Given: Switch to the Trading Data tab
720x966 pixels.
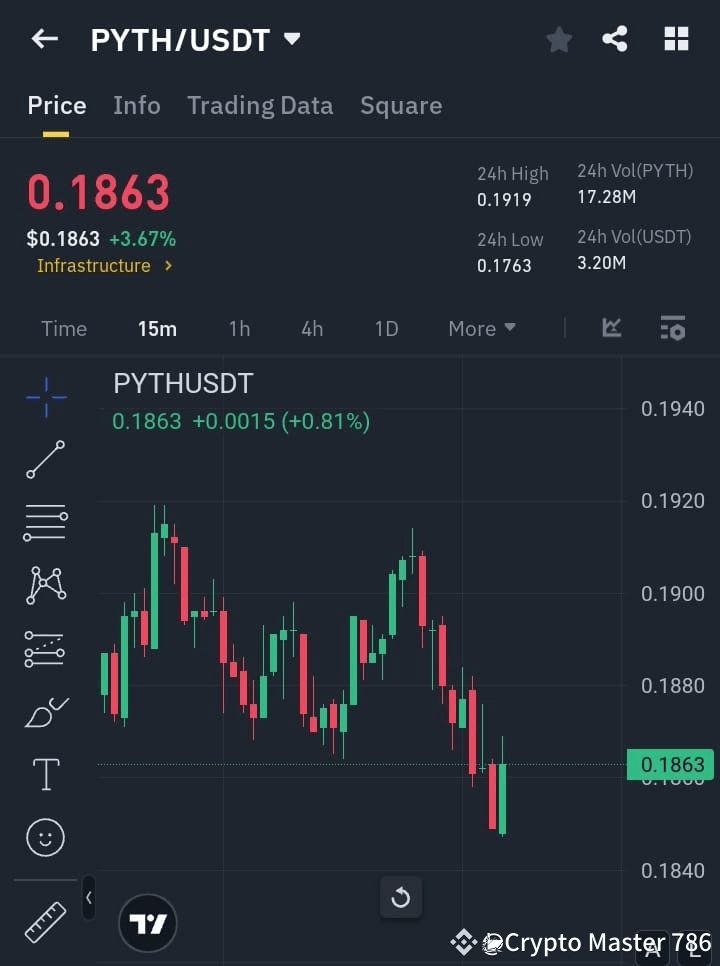Looking at the screenshot, I should [x=260, y=105].
